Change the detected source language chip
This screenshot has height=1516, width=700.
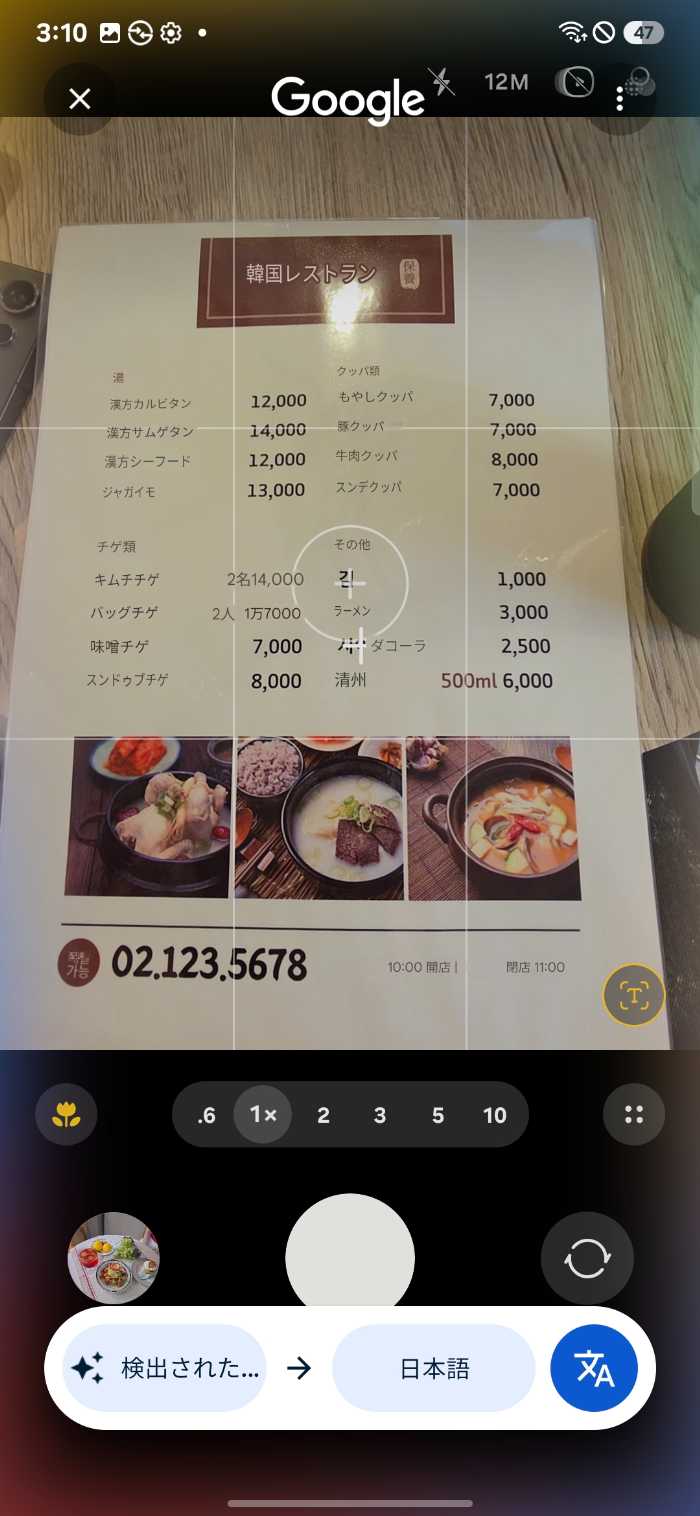pos(165,1368)
